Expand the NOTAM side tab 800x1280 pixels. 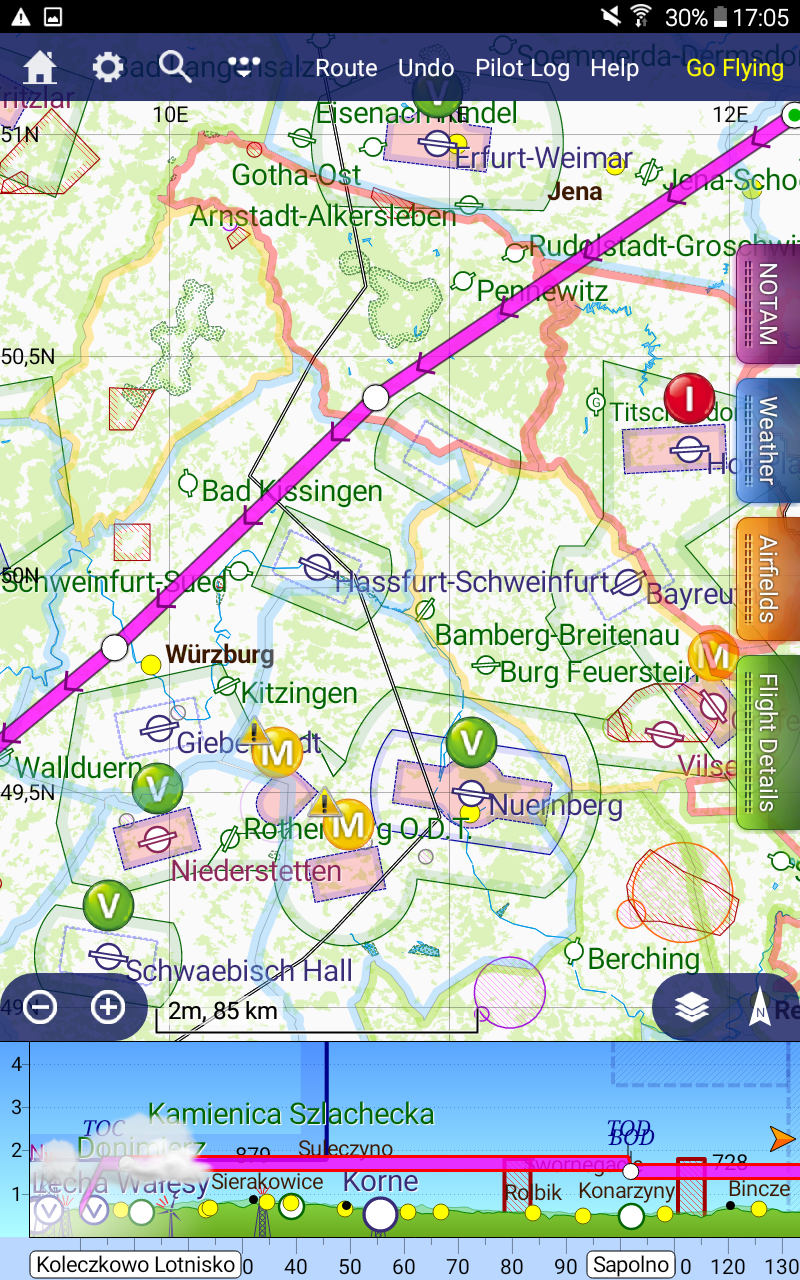pyautogui.click(x=767, y=304)
